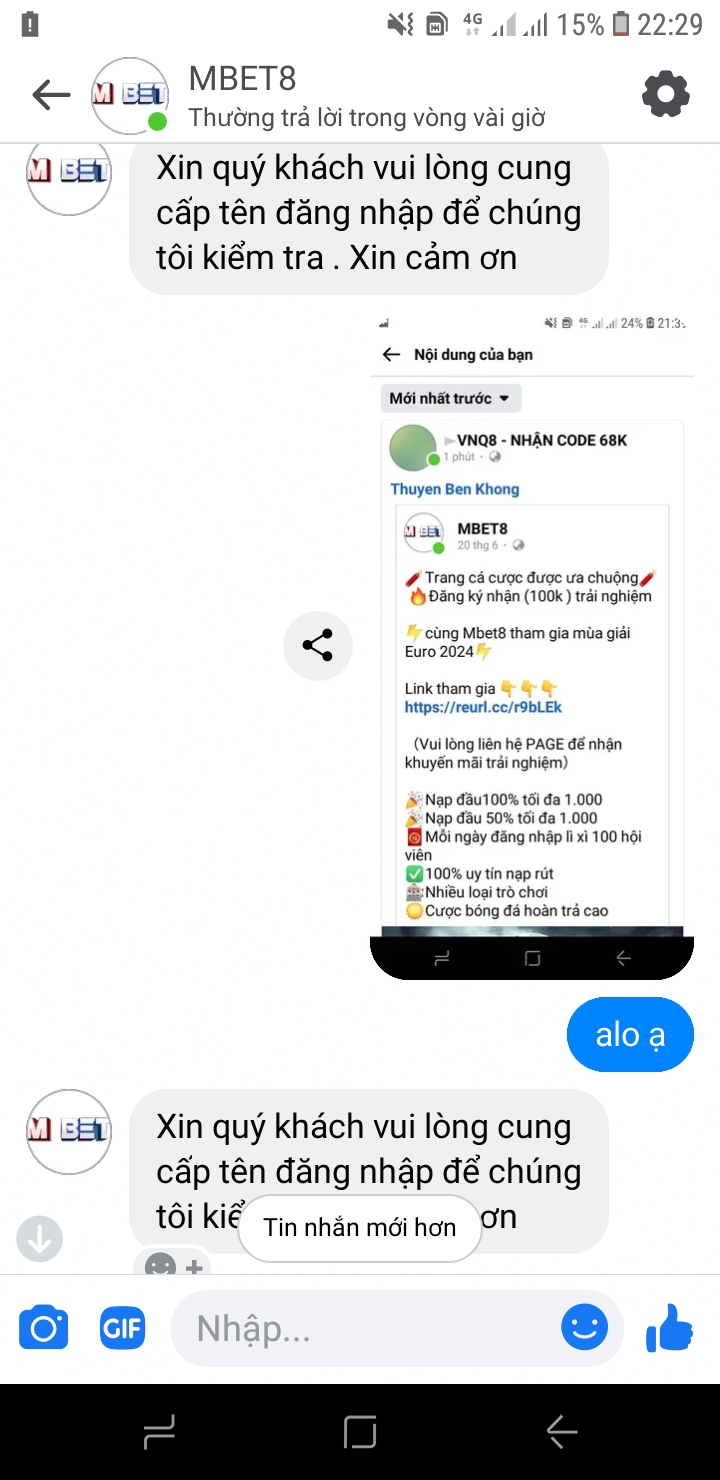The image size is (720, 1480).
Task: Send a thumbs-up like
Action: (x=669, y=1327)
